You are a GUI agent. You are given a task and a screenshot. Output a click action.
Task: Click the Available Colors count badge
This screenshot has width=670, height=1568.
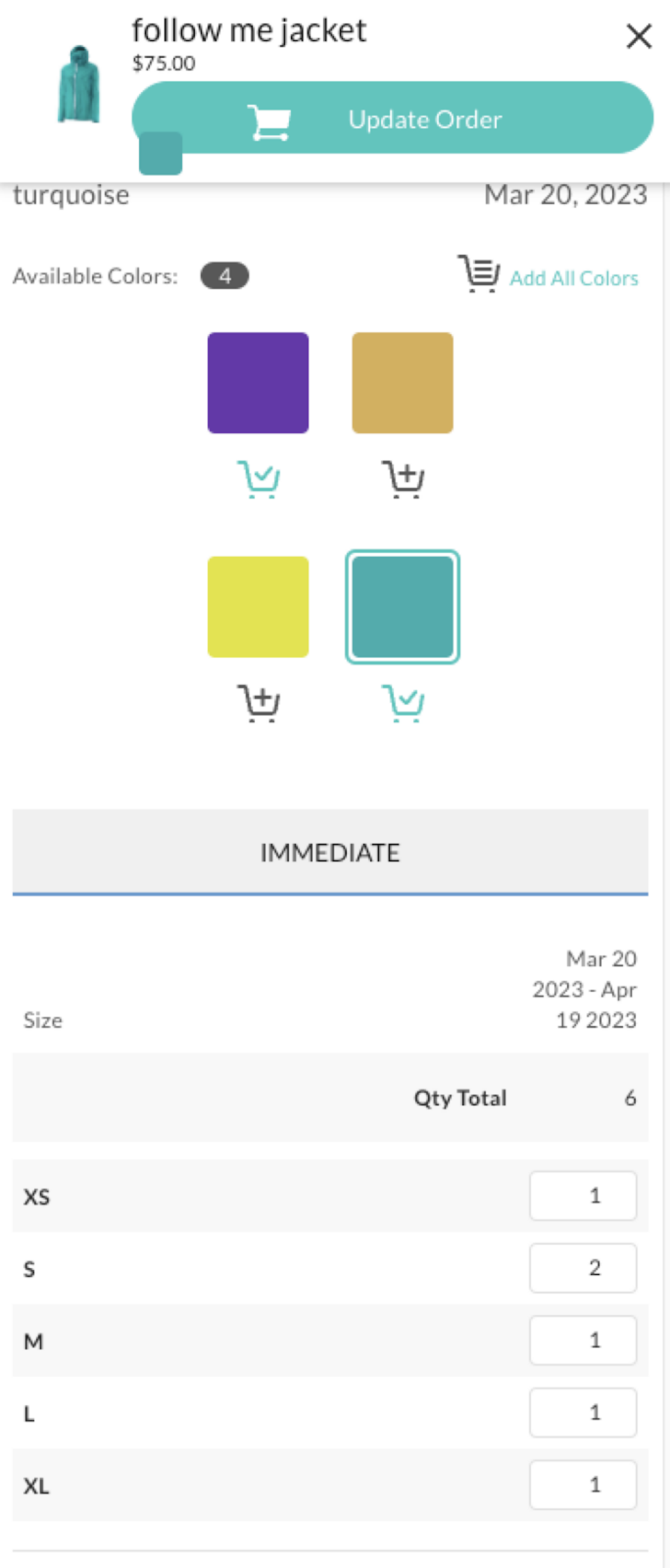click(225, 275)
